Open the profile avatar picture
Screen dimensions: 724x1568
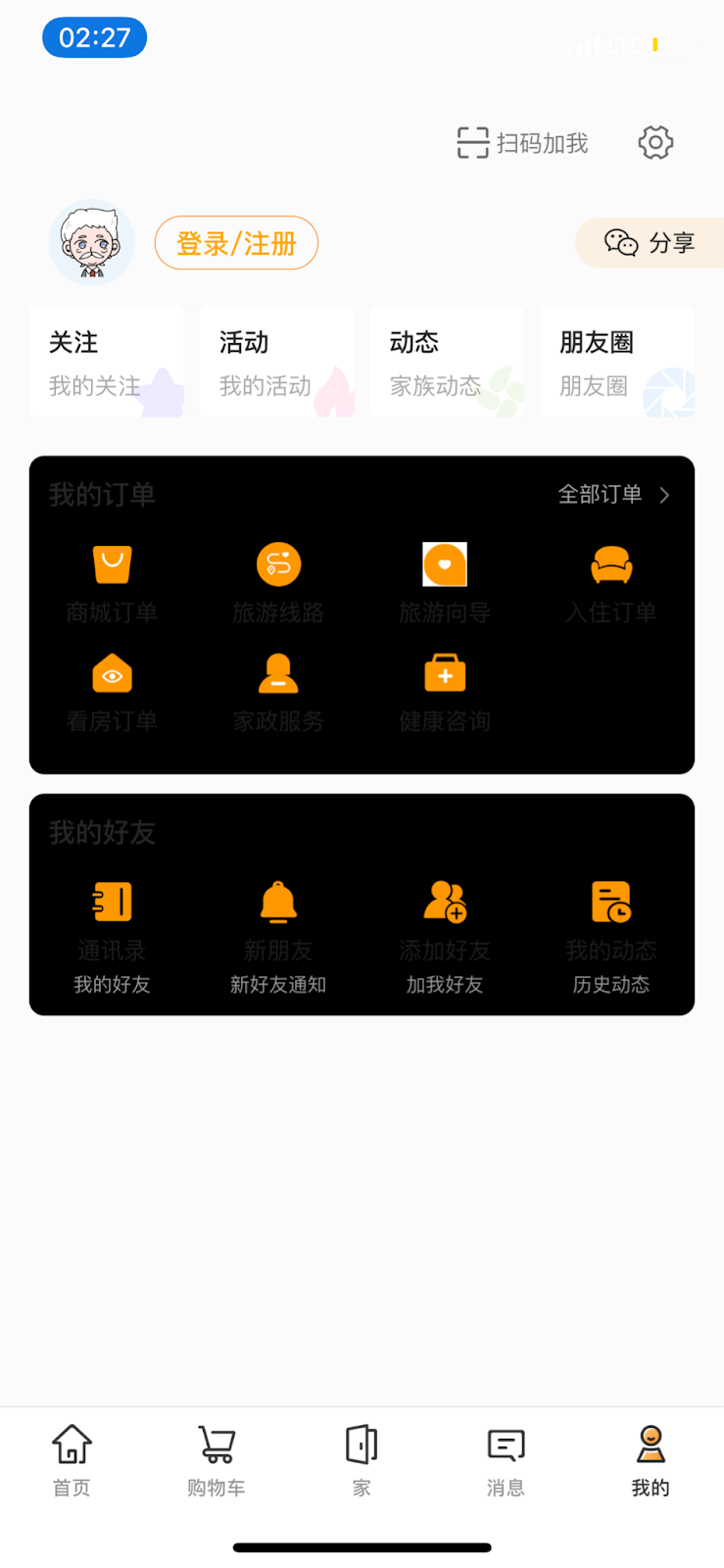pos(92,243)
